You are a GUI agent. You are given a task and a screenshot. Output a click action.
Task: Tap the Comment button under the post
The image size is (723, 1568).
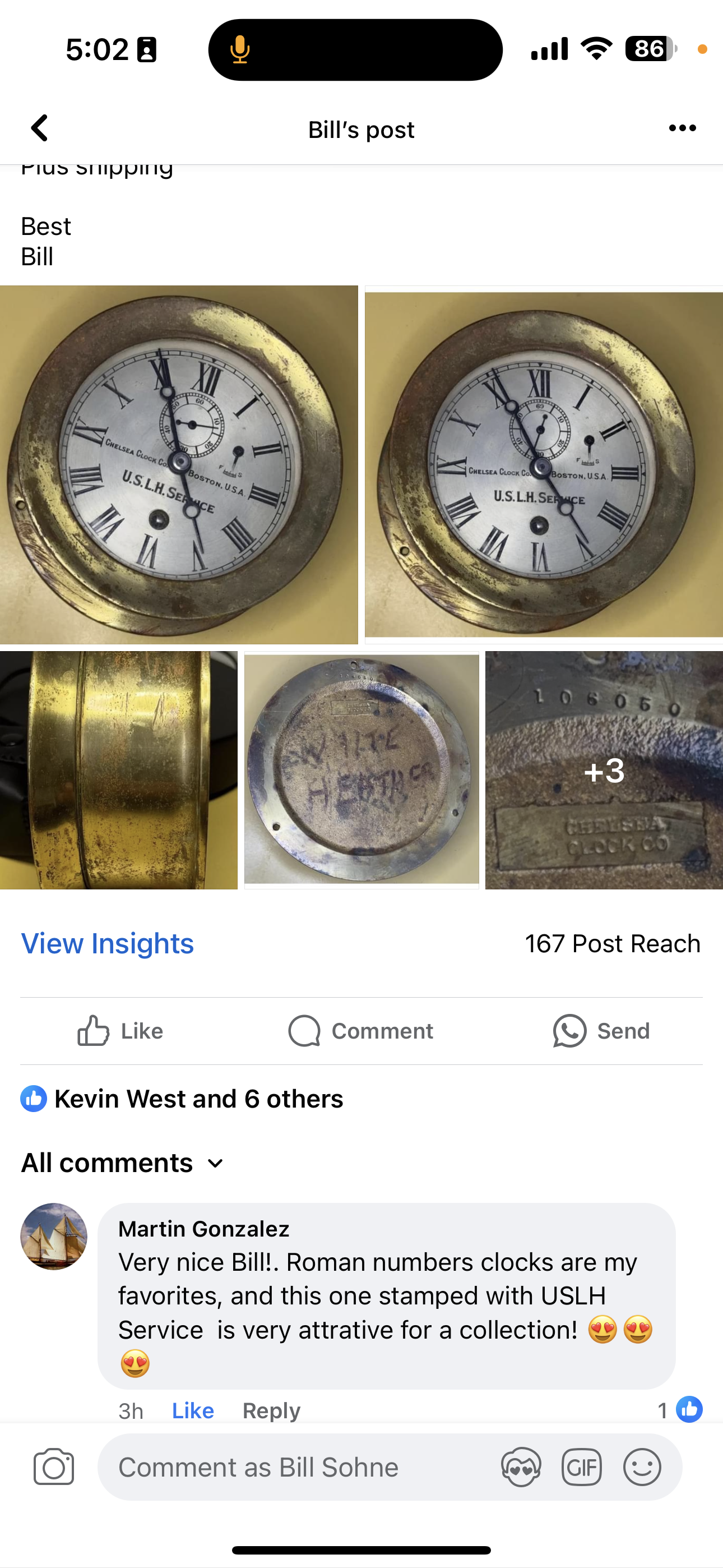(361, 1031)
